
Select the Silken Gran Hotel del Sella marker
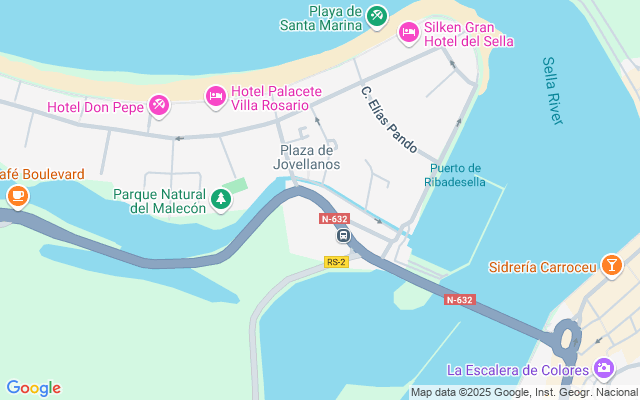[x=409, y=33]
